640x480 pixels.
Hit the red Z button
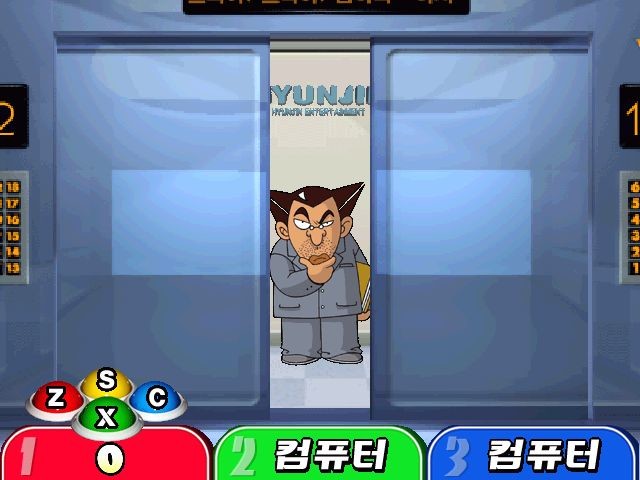56,398
